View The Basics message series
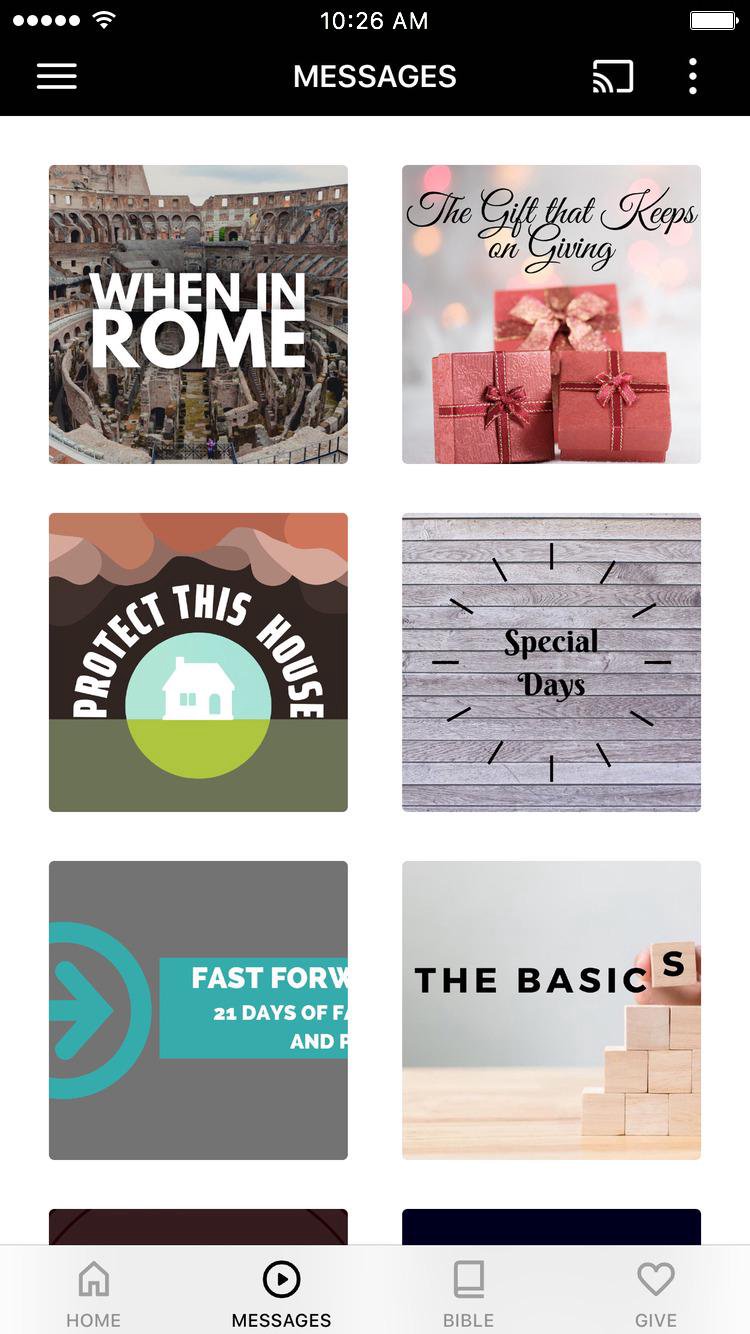Image resolution: width=750 pixels, height=1334 pixels. click(x=551, y=1010)
